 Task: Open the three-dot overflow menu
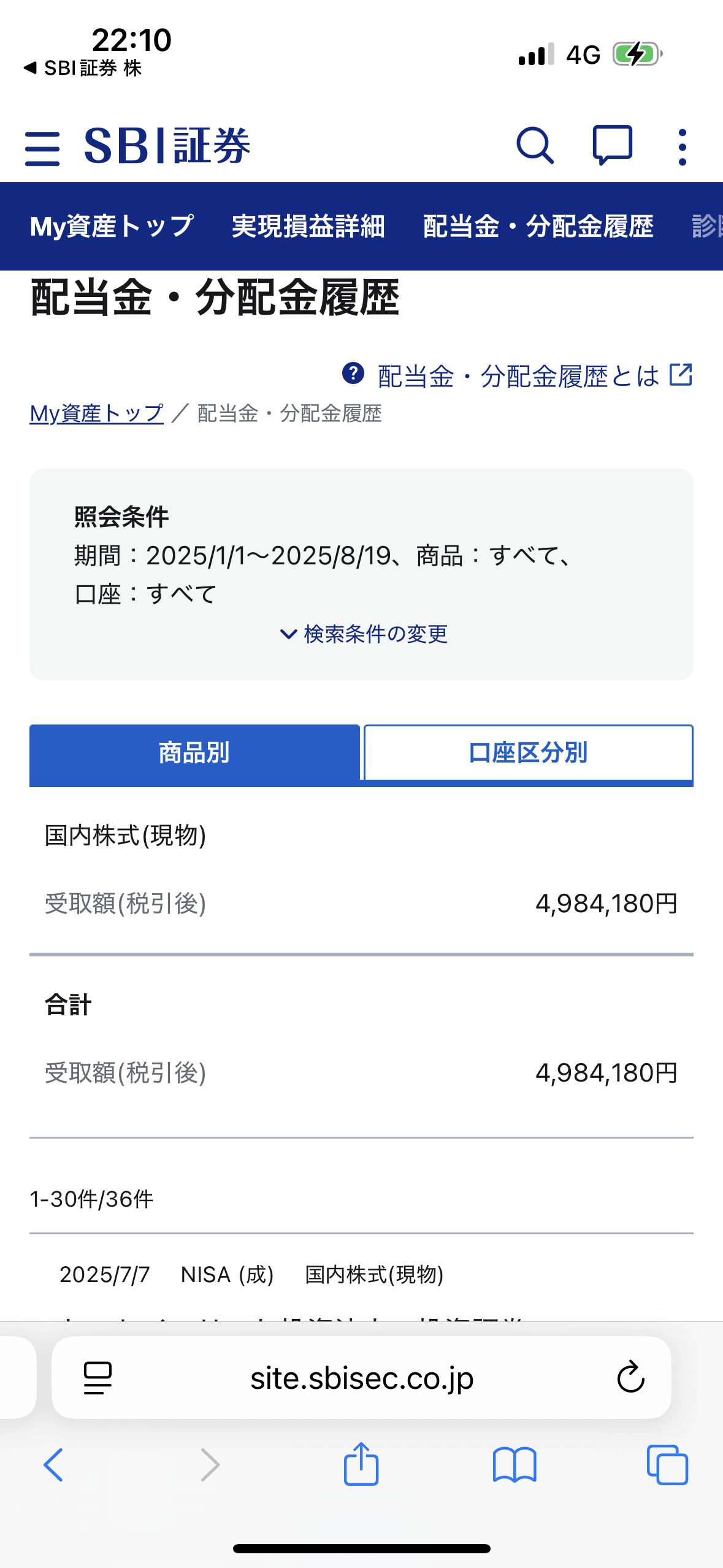click(x=682, y=147)
